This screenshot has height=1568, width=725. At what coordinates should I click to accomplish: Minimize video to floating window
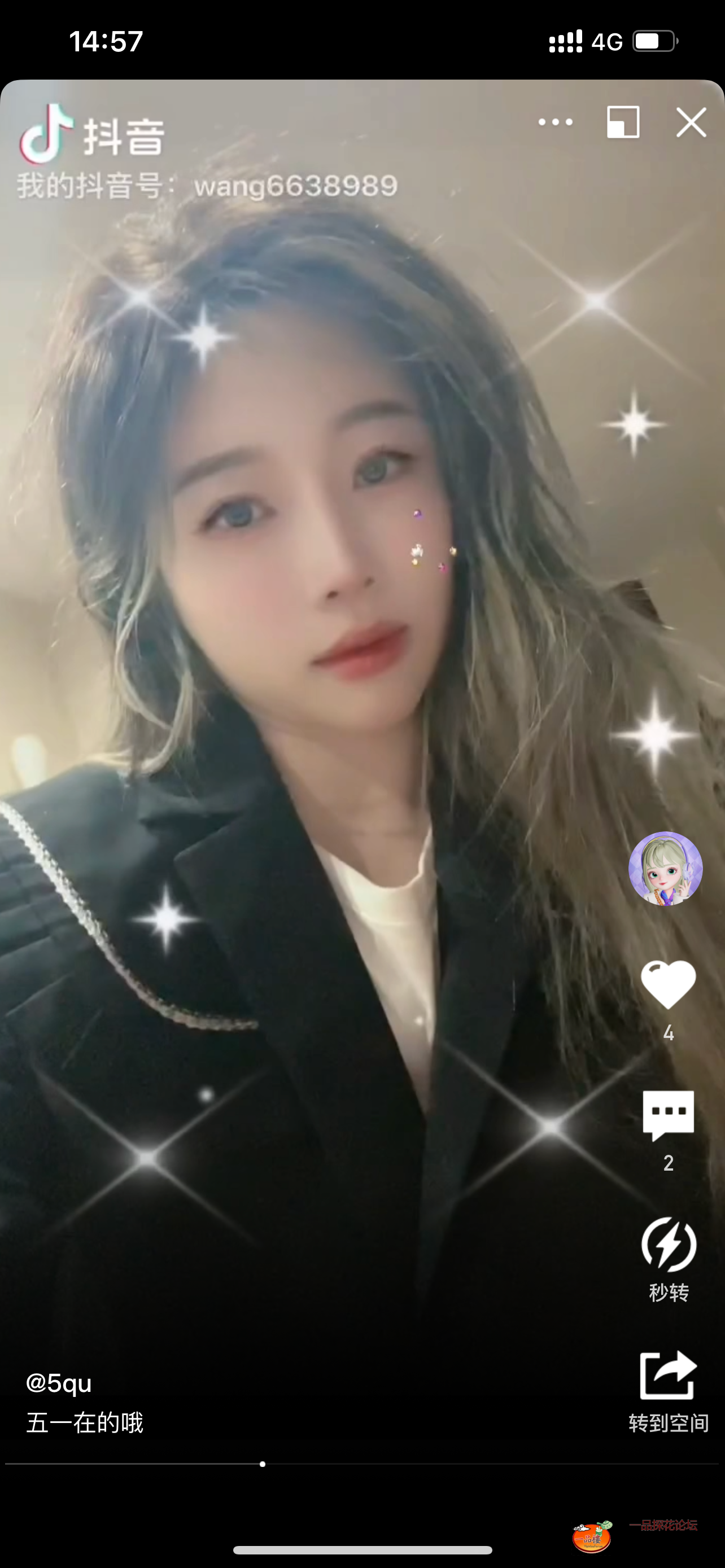click(x=623, y=122)
